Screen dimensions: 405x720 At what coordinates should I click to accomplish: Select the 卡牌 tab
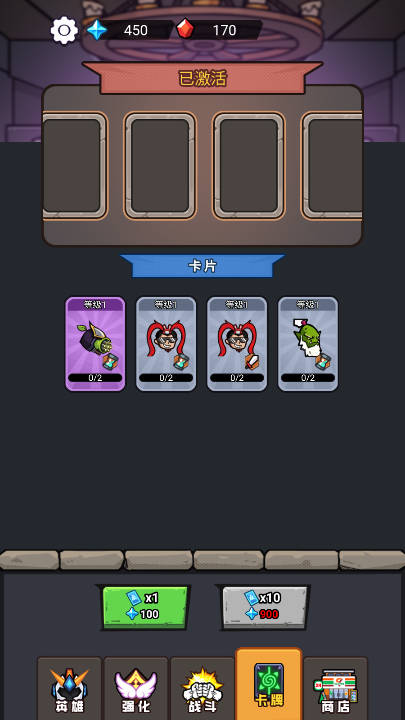click(269, 684)
